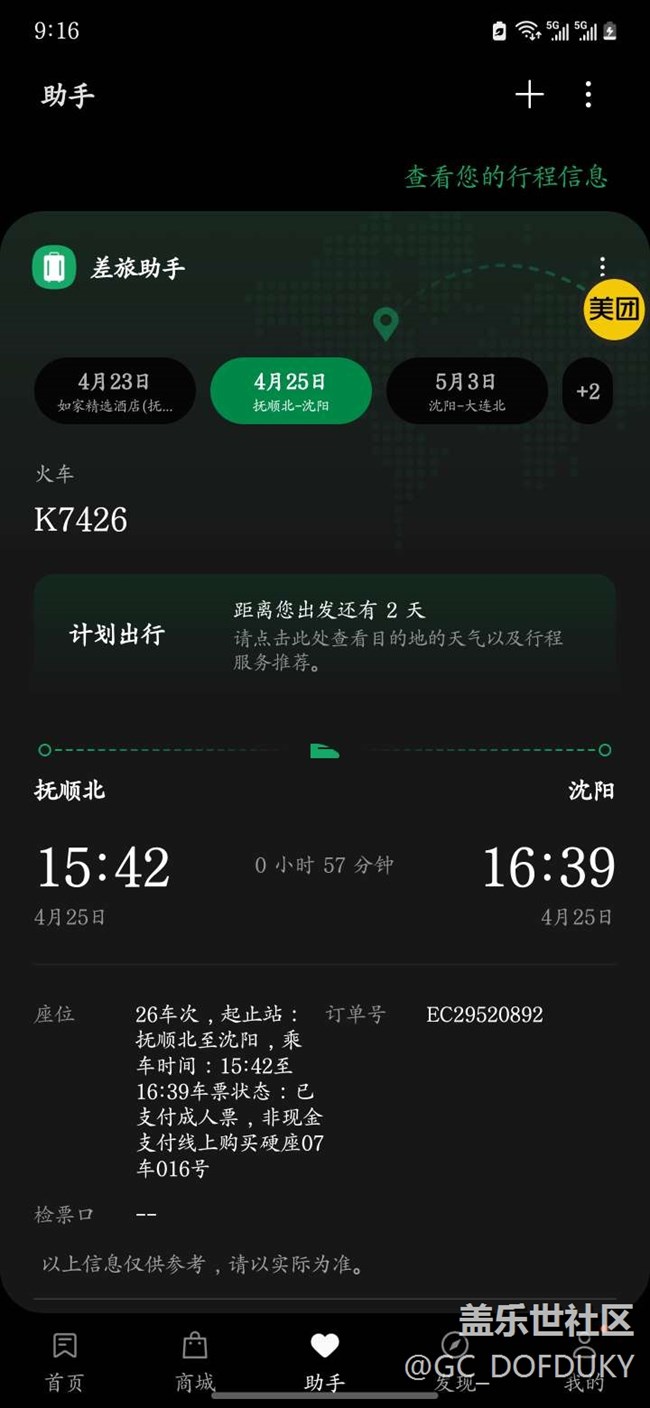Open the 助手 tab

pos(325,1360)
